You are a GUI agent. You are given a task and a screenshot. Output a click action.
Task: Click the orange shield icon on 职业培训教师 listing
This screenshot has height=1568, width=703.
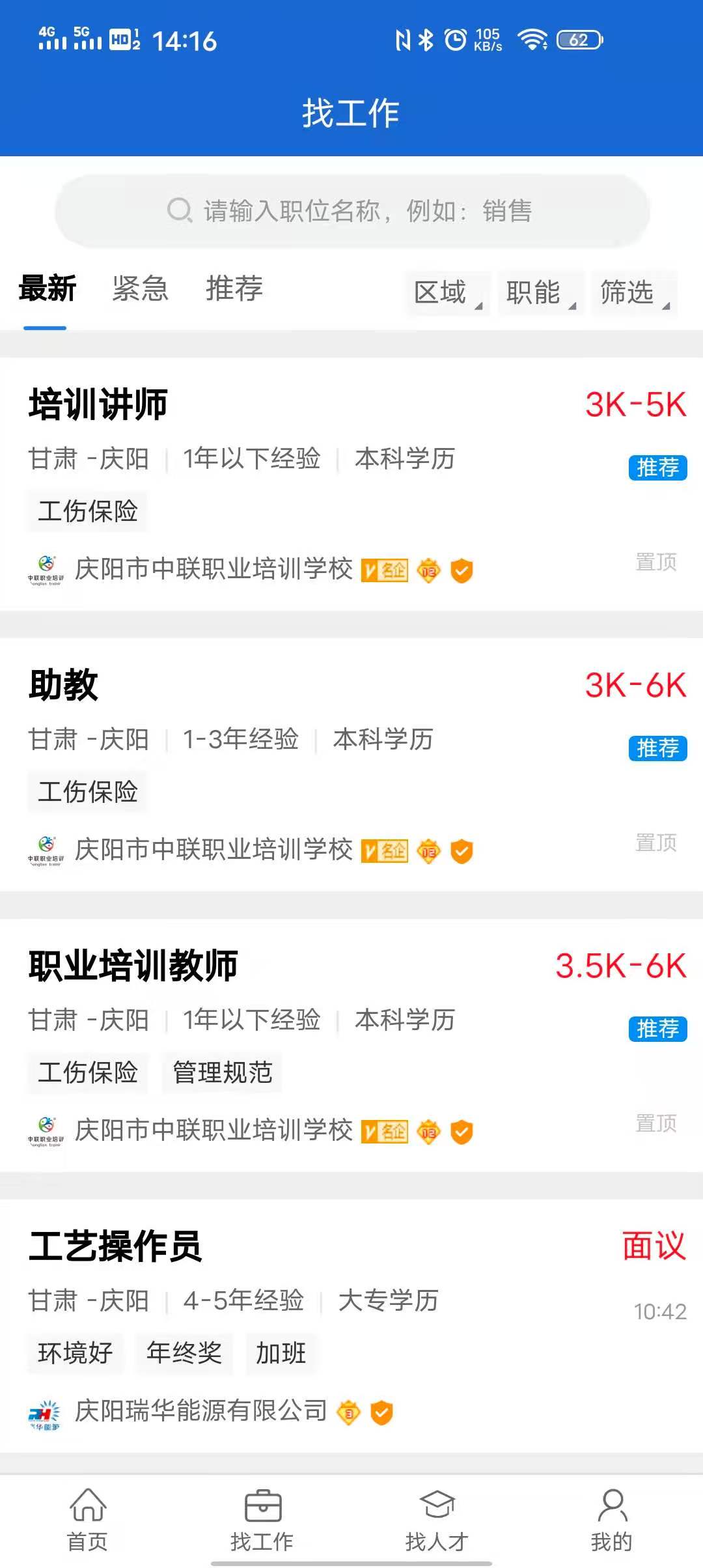pos(461,1132)
